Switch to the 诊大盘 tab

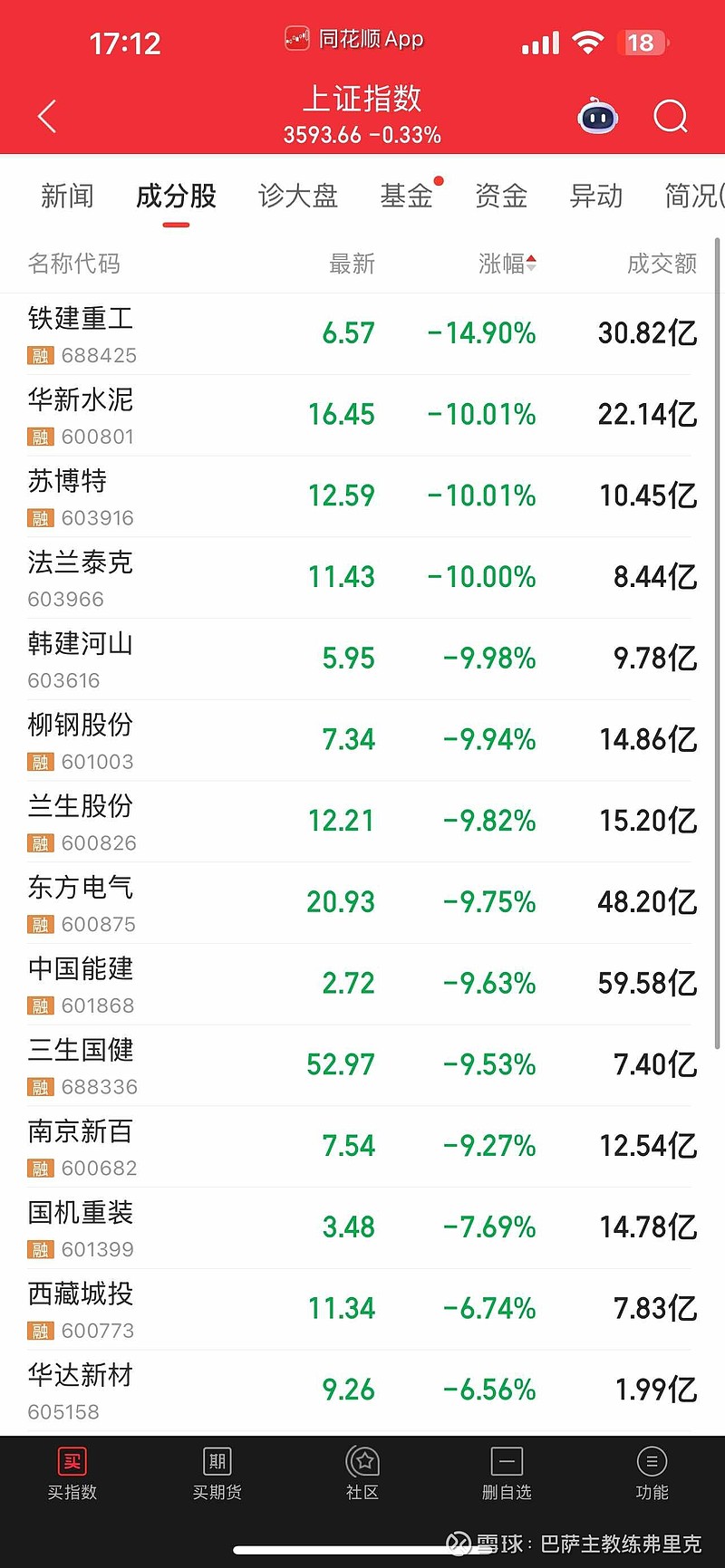tap(298, 196)
